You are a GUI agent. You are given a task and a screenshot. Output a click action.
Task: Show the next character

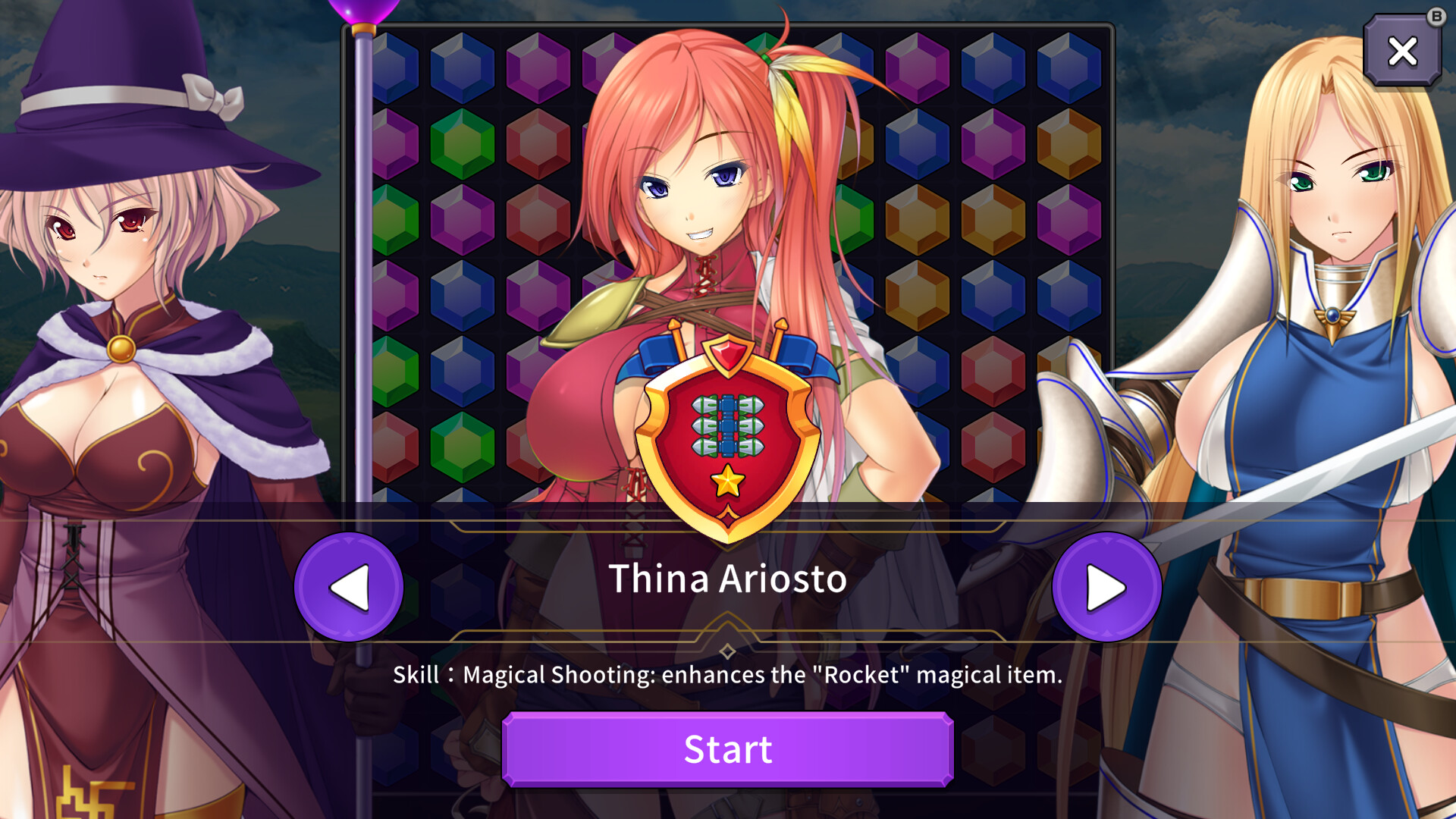click(x=1106, y=587)
